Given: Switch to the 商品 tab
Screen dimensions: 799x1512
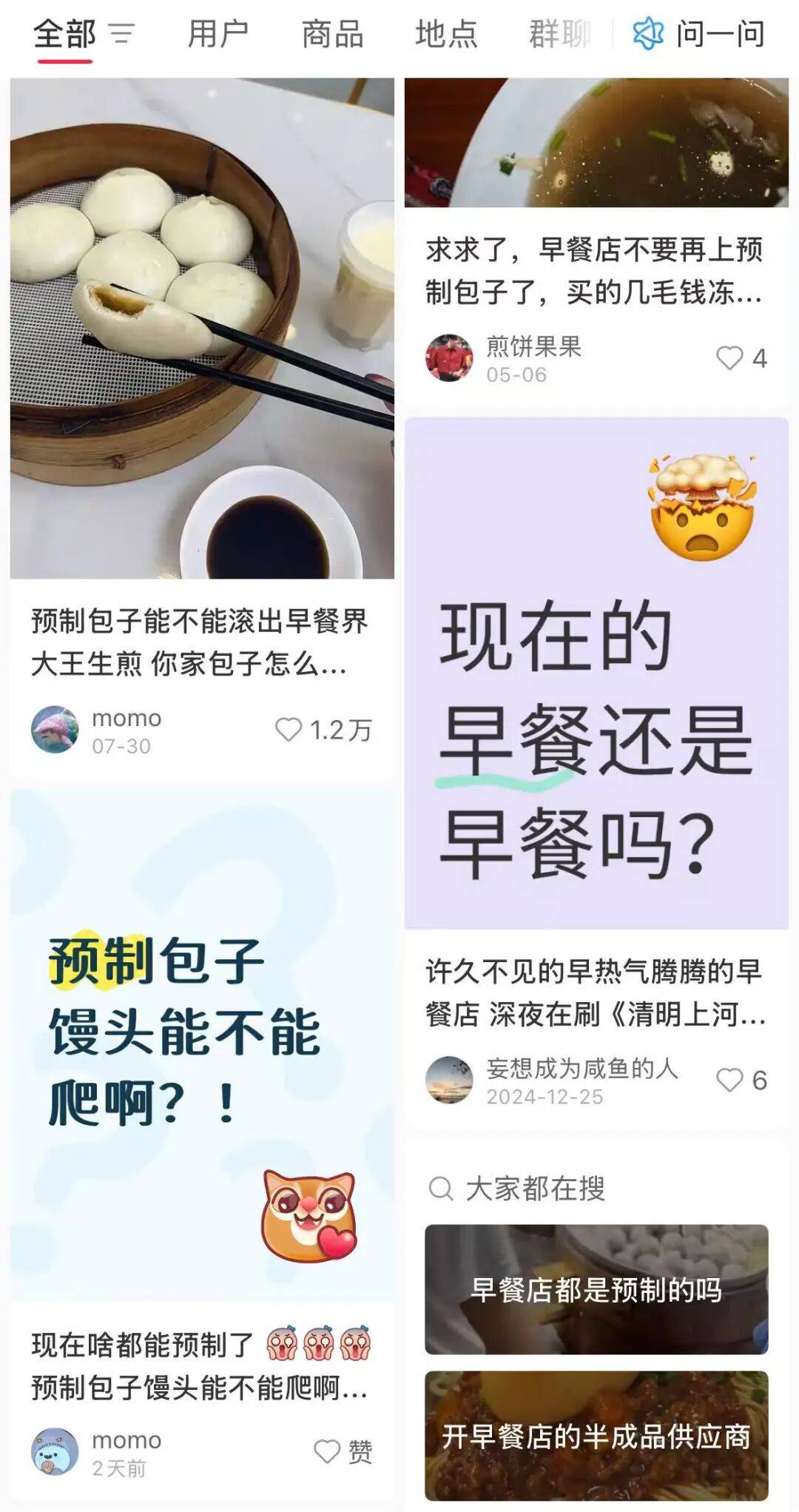Looking at the screenshot, I should pyautogui.click(x=332, y=34).
